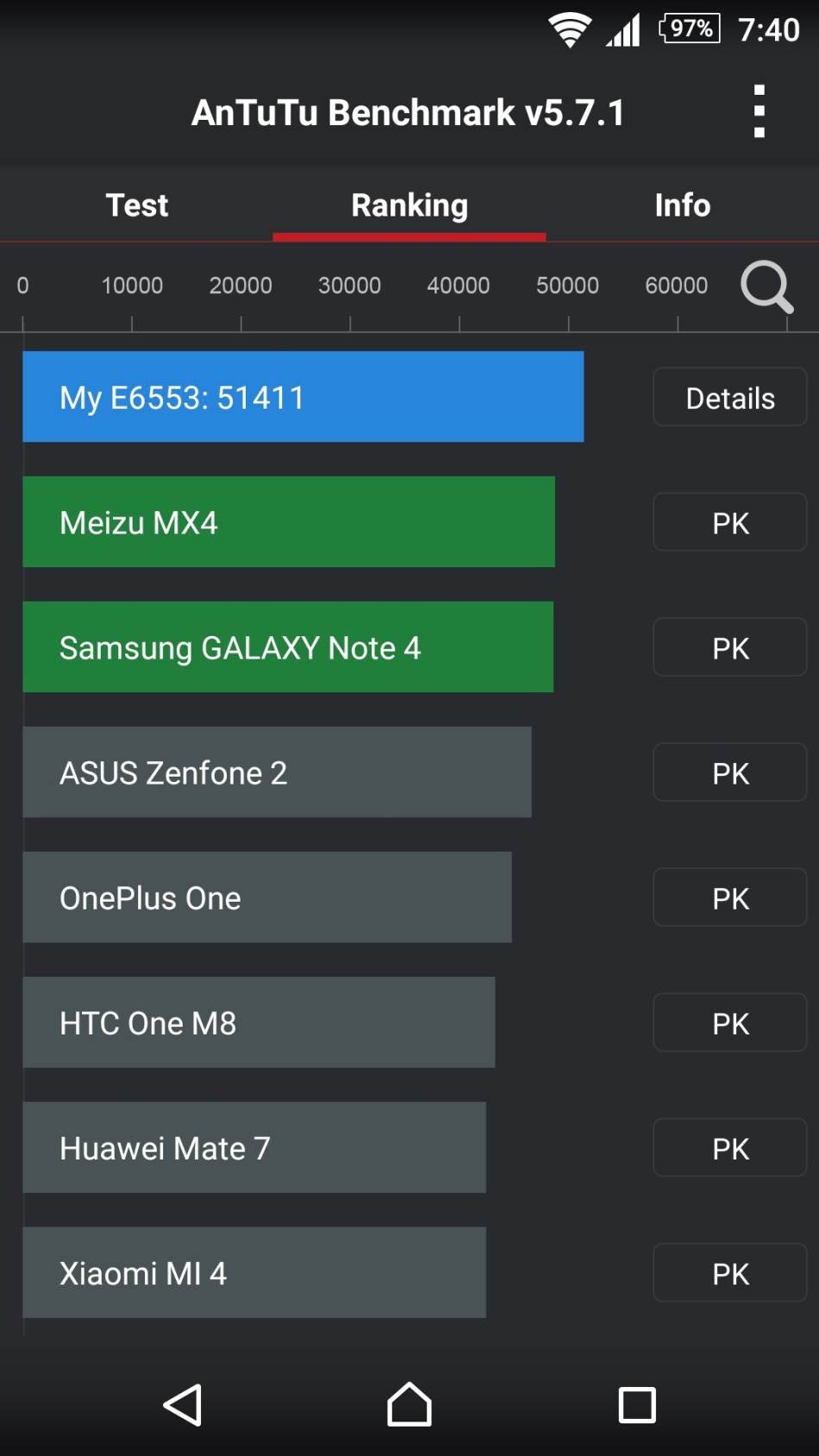Image resolution: width=819 pixels, height=1456 pixels.
Task: Open the search icon near the ruler
Action: click(x=766, y=286)
